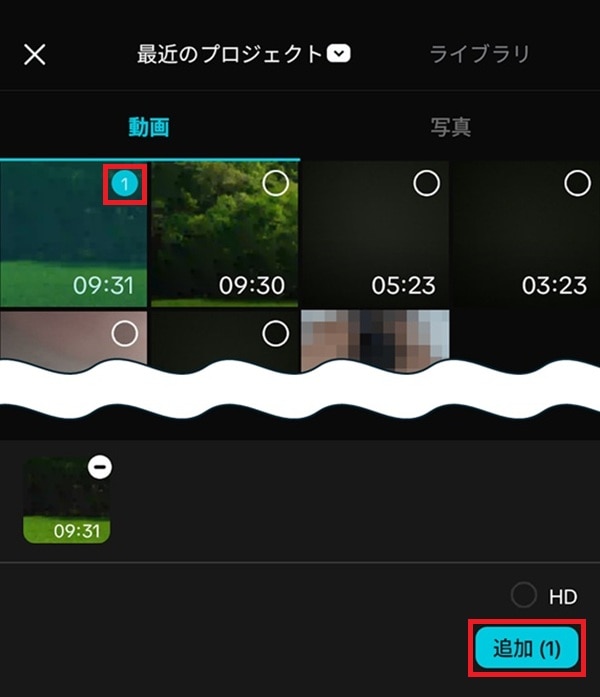Select the 05:23 video
The image size is (600, 697).
[x=426, y=183]
